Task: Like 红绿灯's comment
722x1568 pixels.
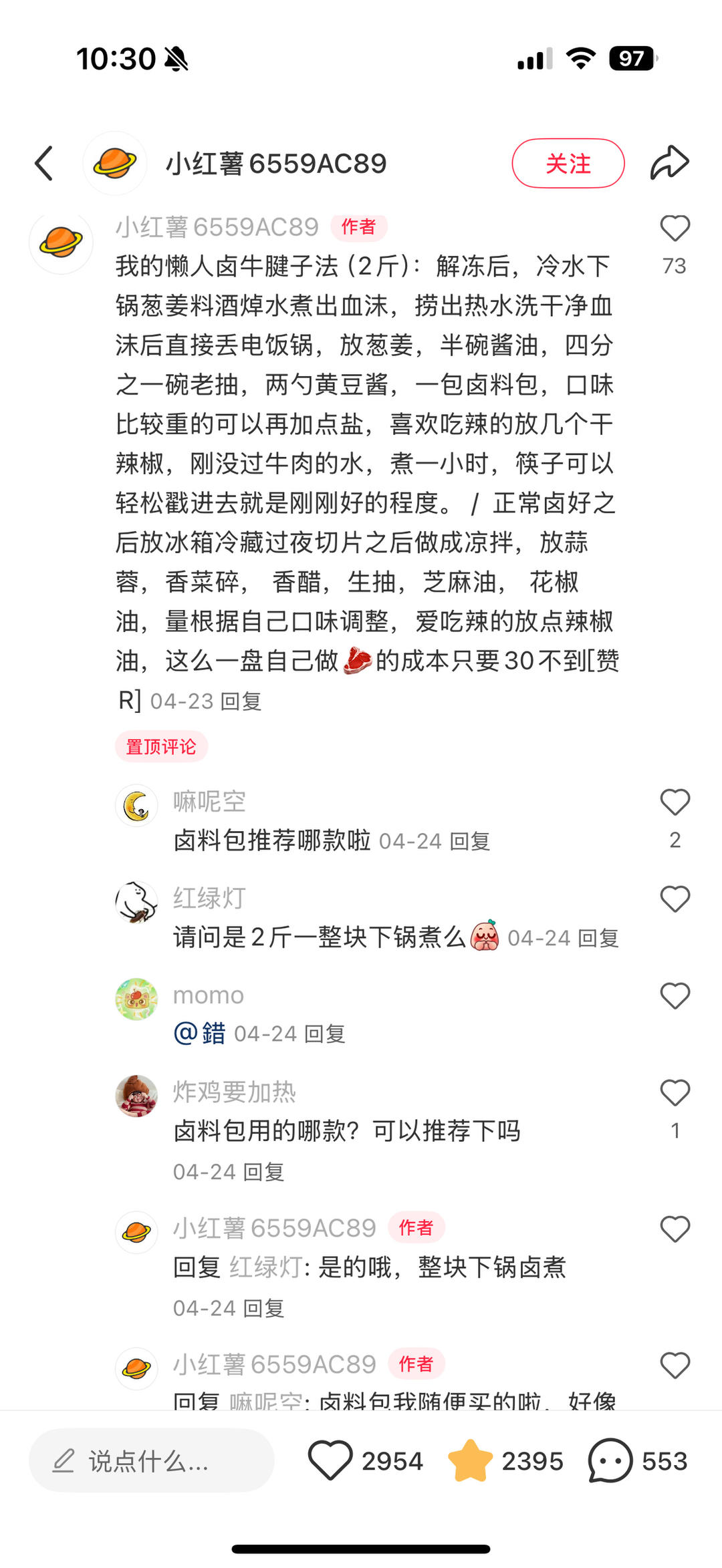Action: coord(675,899)
